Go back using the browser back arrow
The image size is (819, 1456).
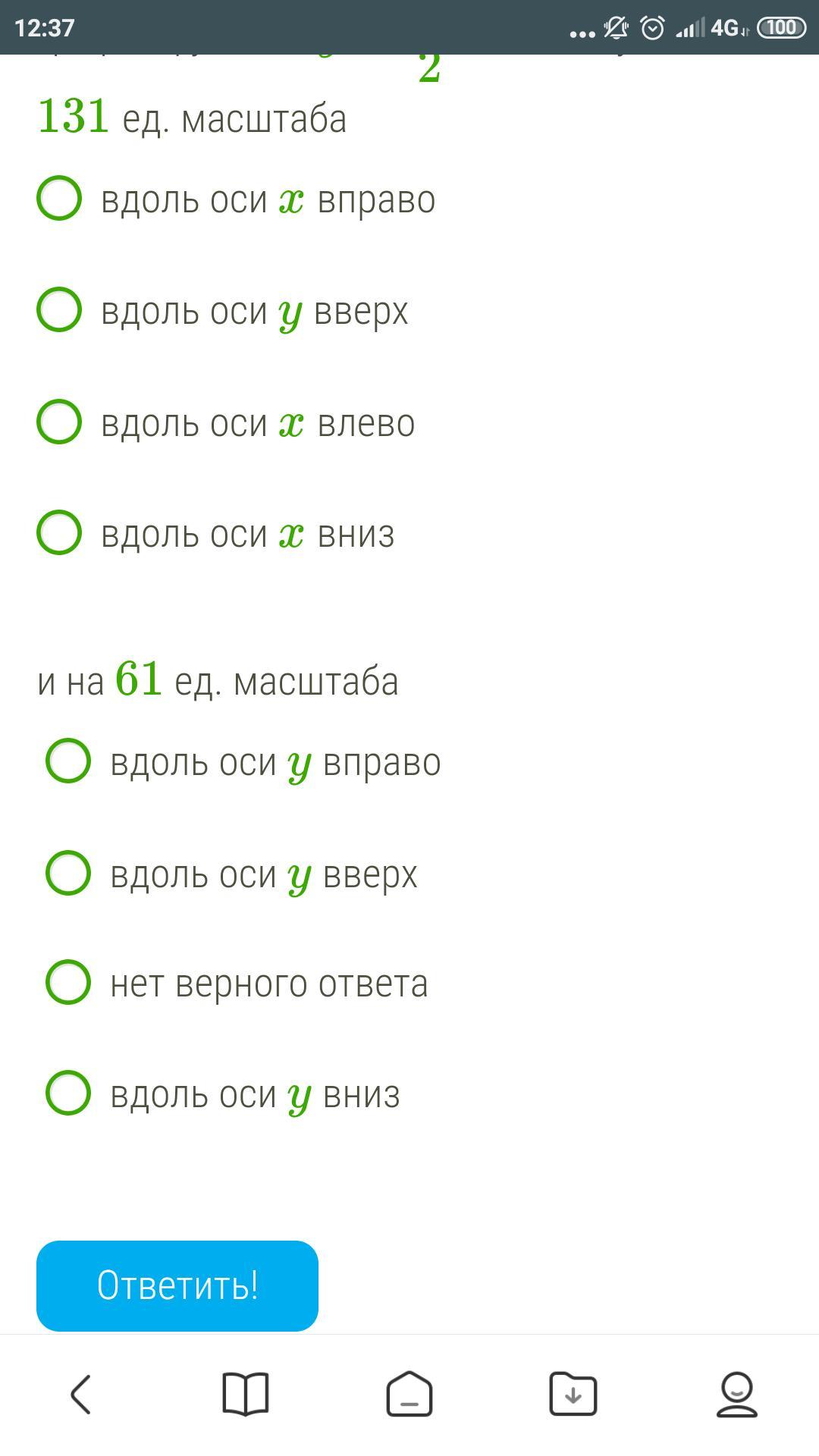tap(81, 1394)
